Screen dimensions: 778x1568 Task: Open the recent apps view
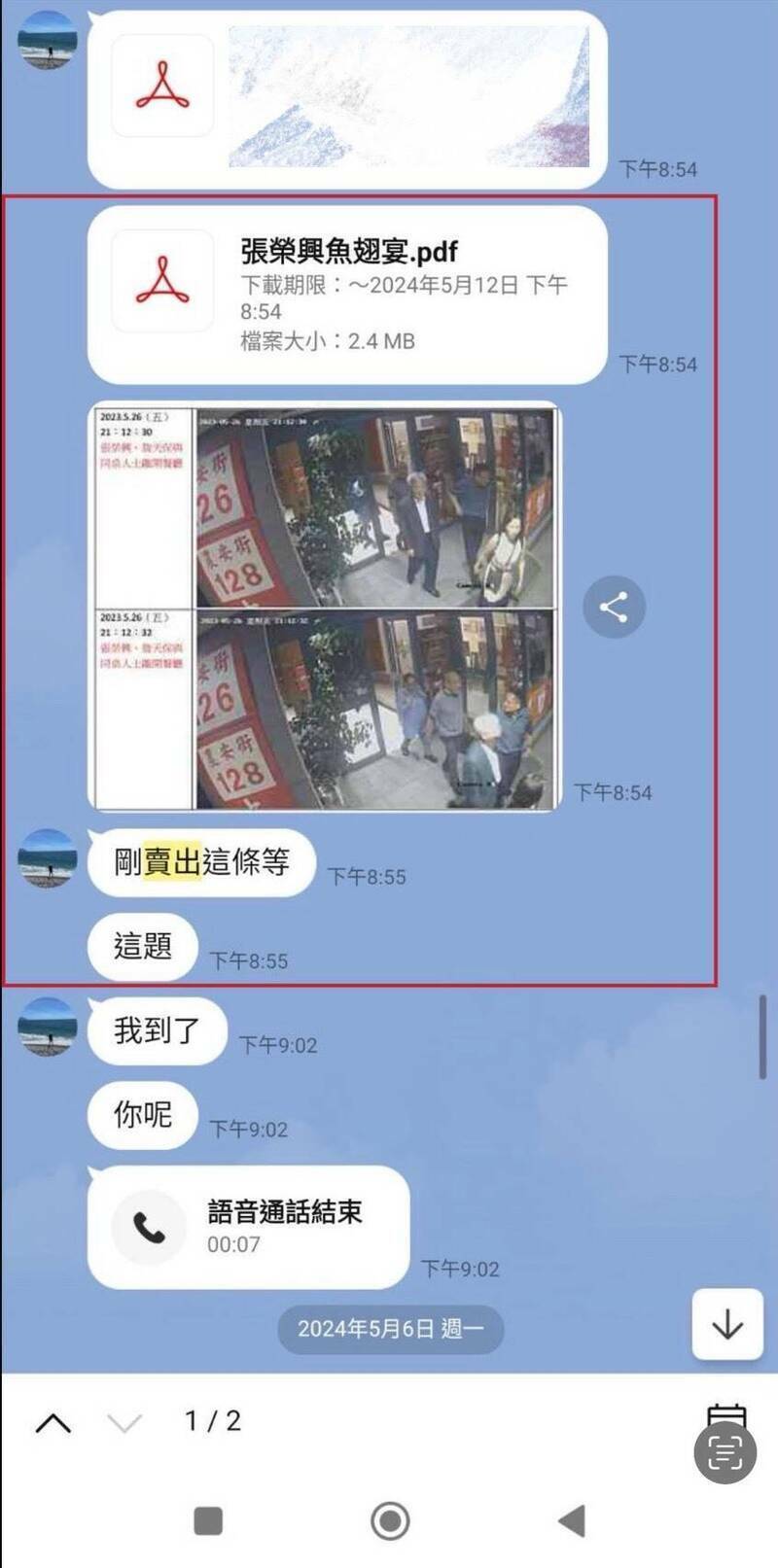[x=208, y=1520]
